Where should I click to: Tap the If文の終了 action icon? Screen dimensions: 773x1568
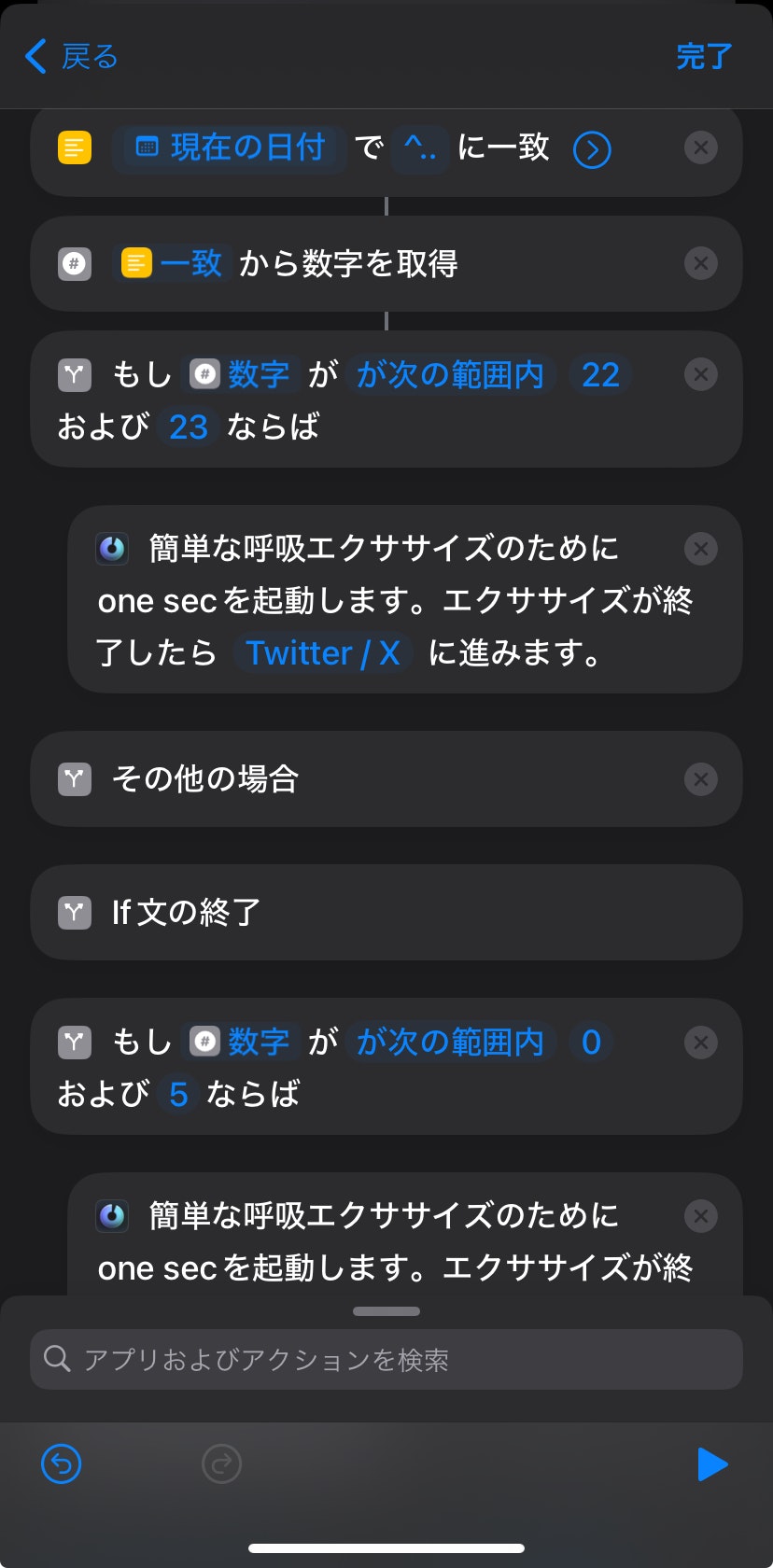tap(75, 913)
